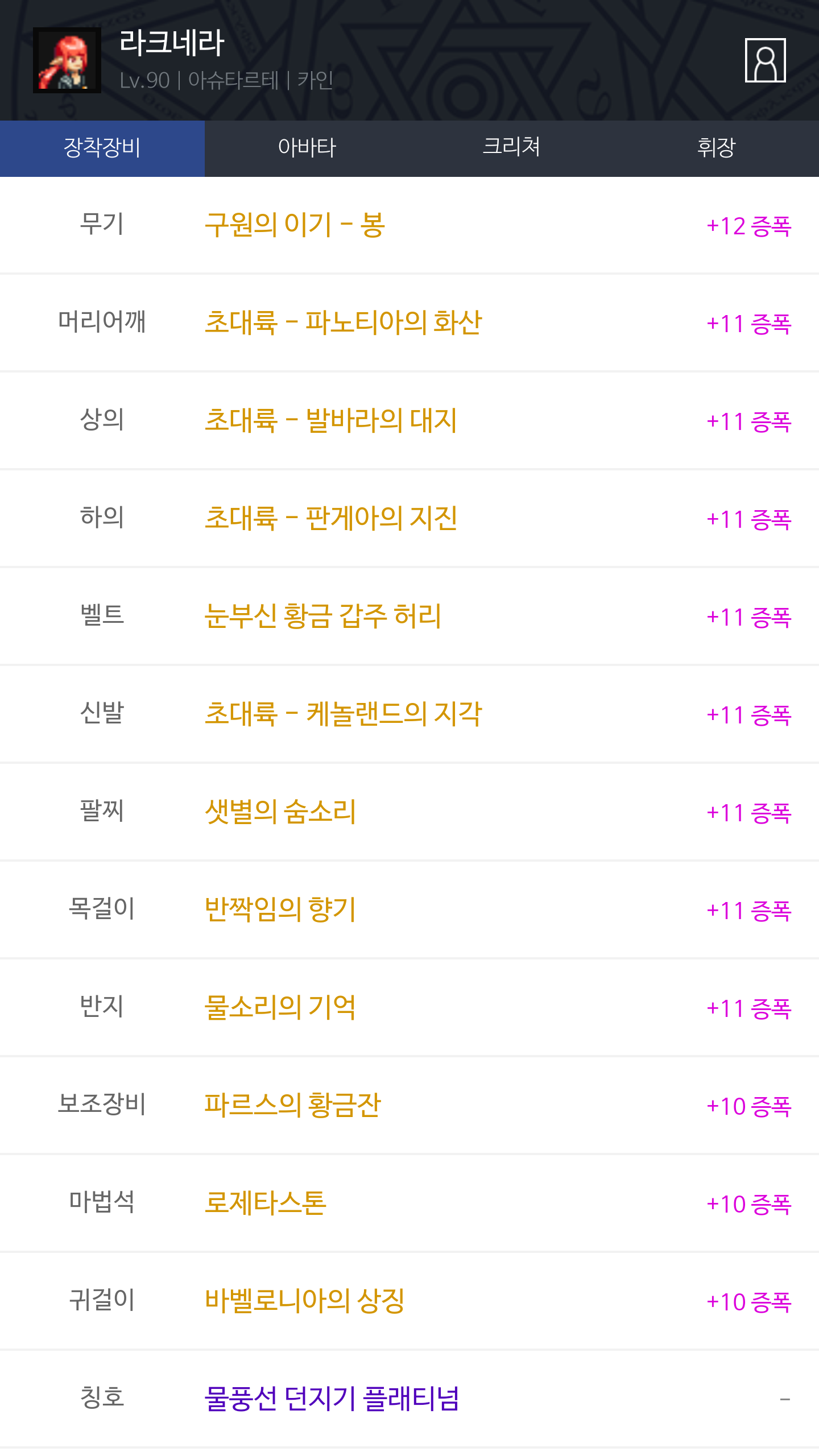The height and width of the screenshot is (1456, 819).
Task: Open bracelet 샛별의 숨소리
Action: [x=280, y=812]
